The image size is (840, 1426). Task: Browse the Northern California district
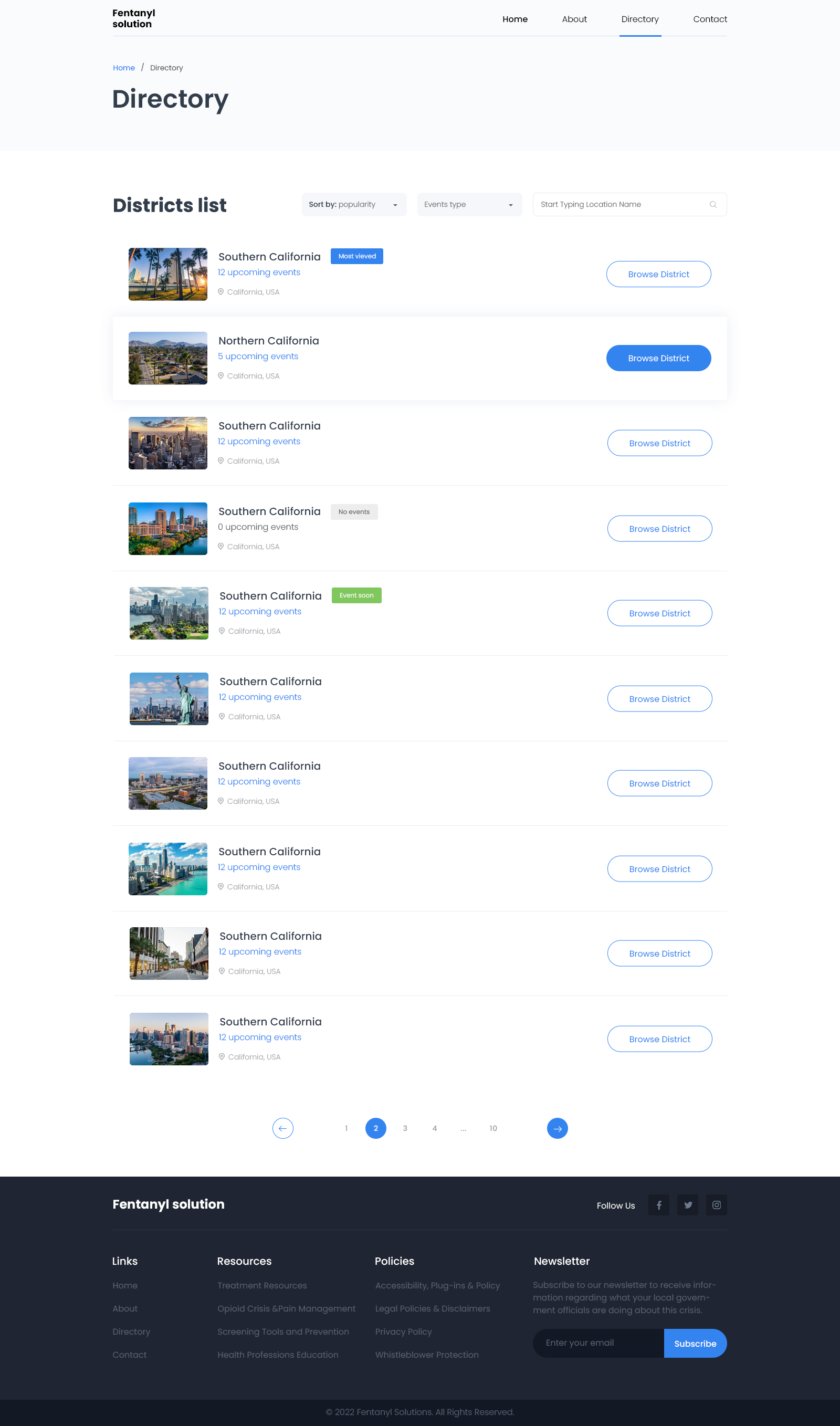[658, 359]
